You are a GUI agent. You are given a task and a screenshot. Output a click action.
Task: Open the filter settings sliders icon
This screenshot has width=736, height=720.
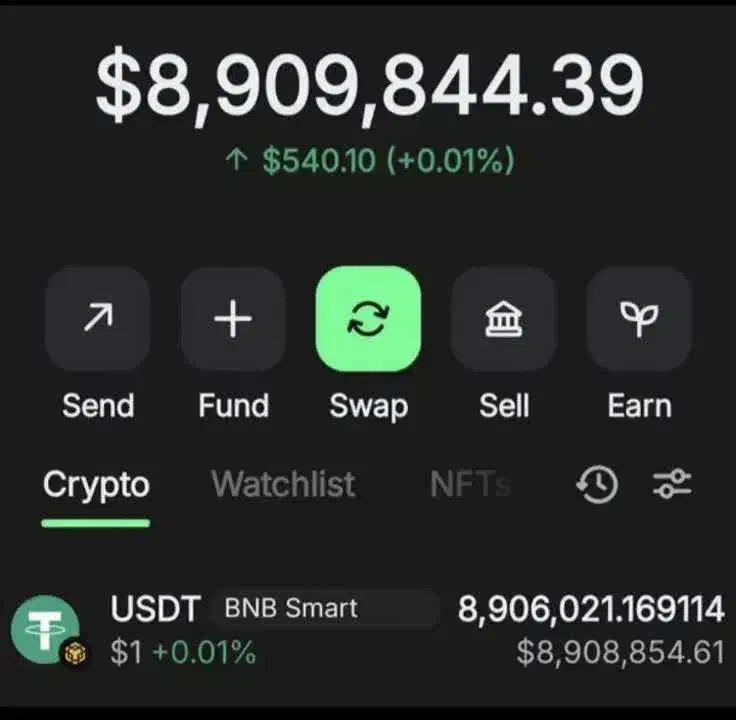click(x=672, y=486)
